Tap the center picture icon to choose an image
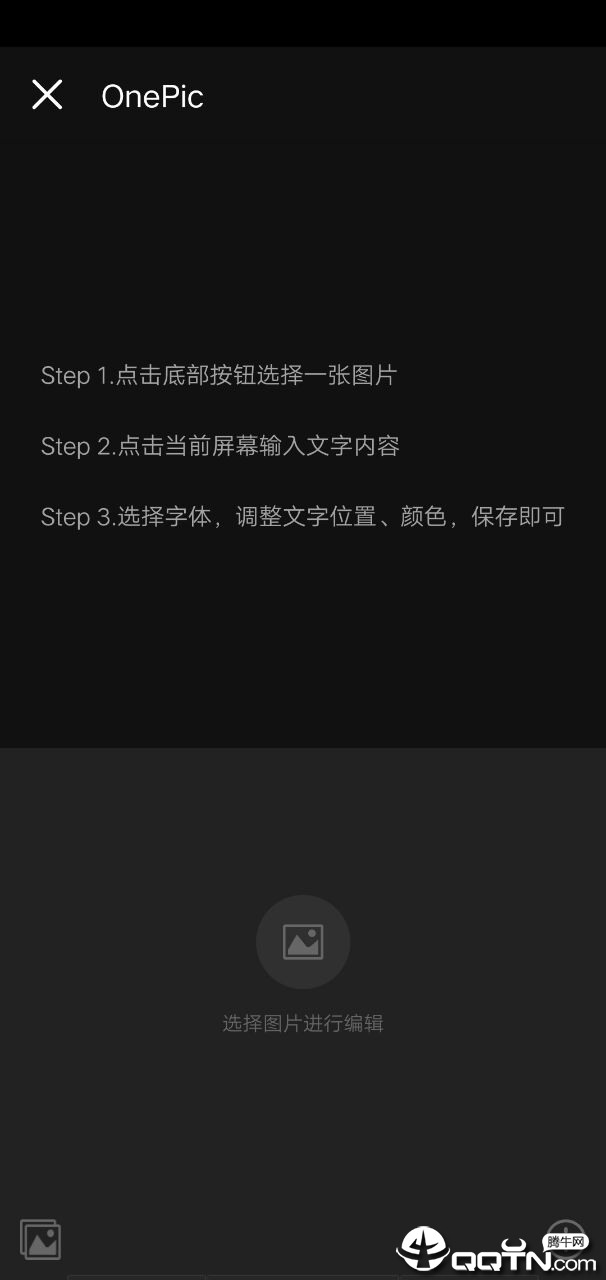 pyautogui.click(x=303, y=941)
